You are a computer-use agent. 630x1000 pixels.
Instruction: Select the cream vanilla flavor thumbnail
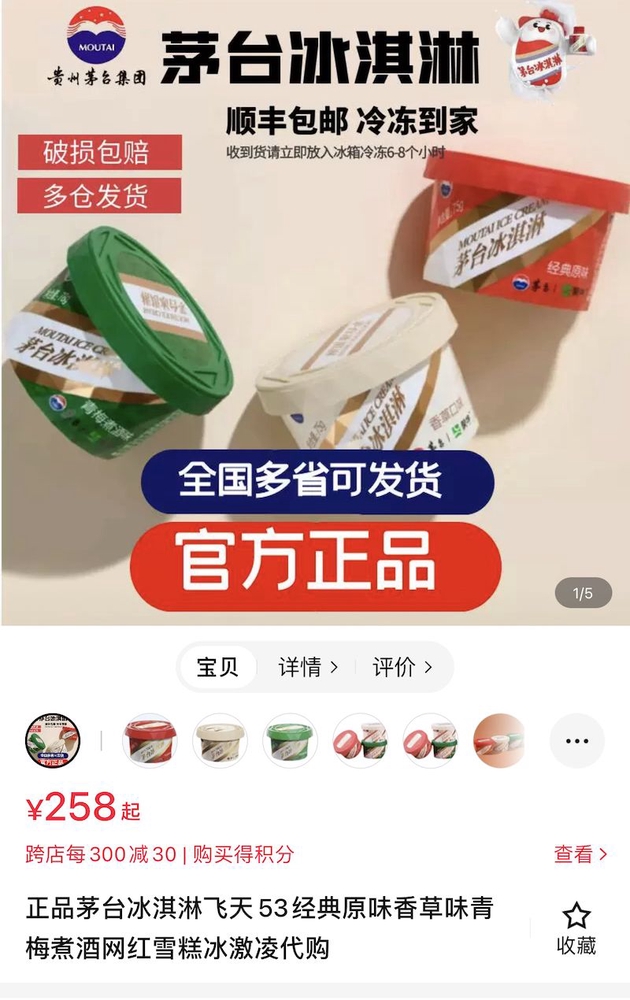click(x=220, y=741)
